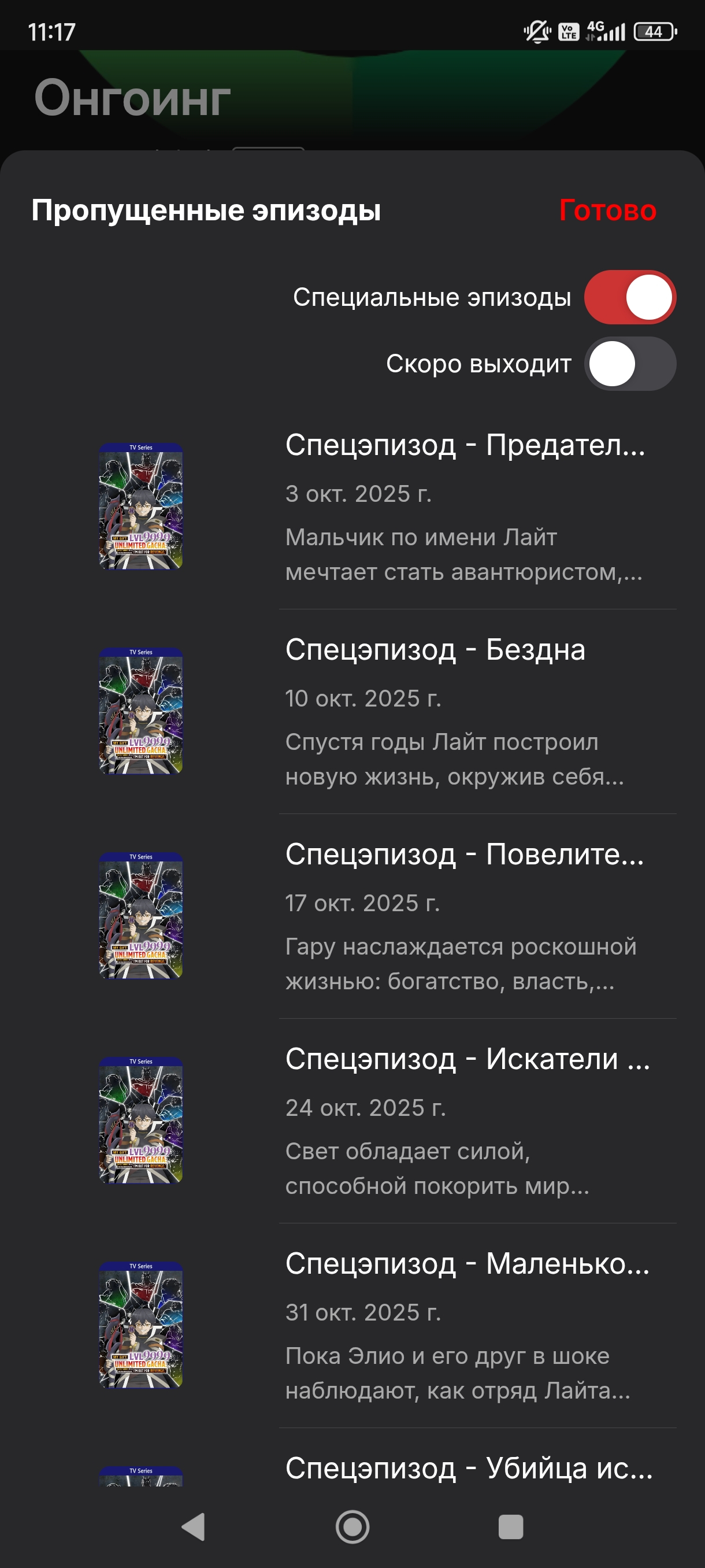Disable the Специальные эпизоды switch

click(629, 297)
